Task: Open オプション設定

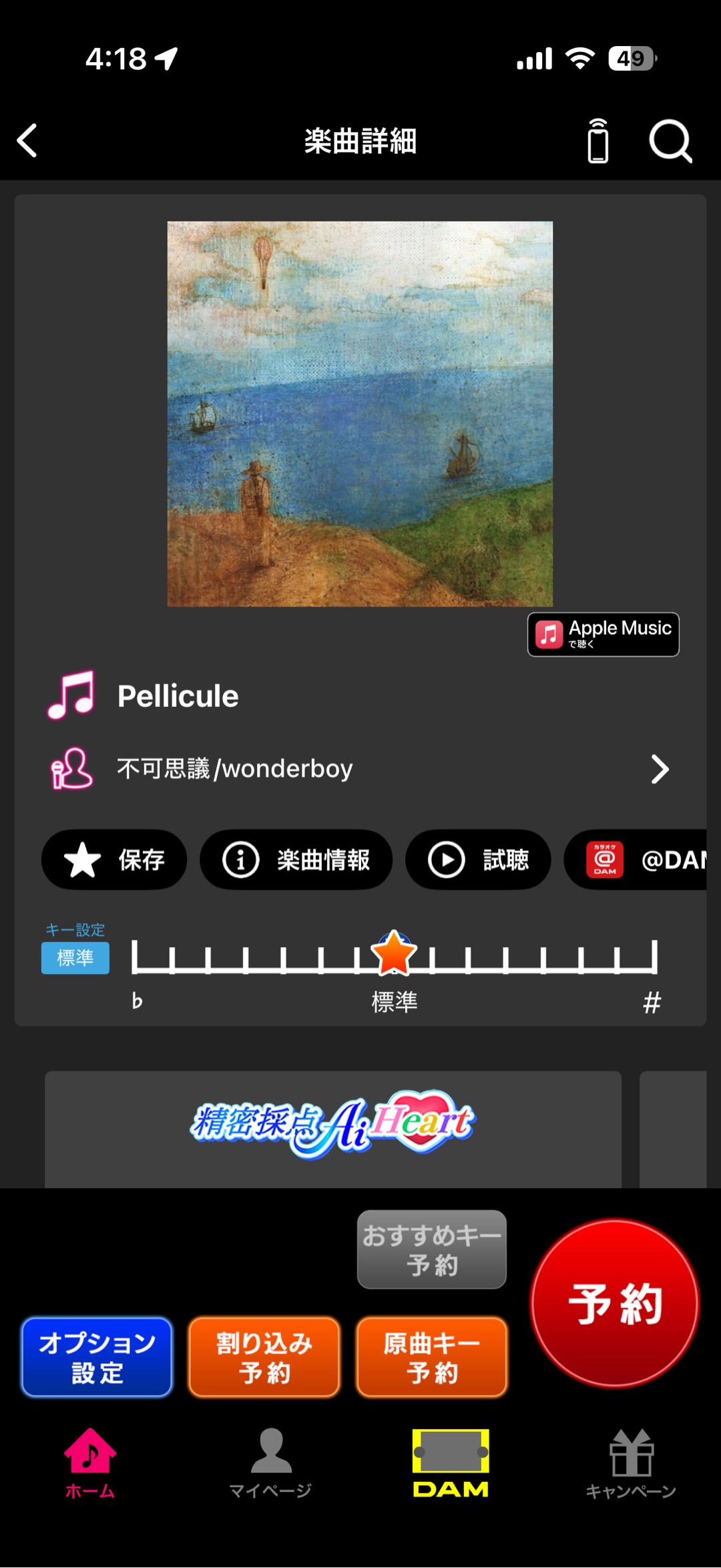Action: (x=97, y=1357)
